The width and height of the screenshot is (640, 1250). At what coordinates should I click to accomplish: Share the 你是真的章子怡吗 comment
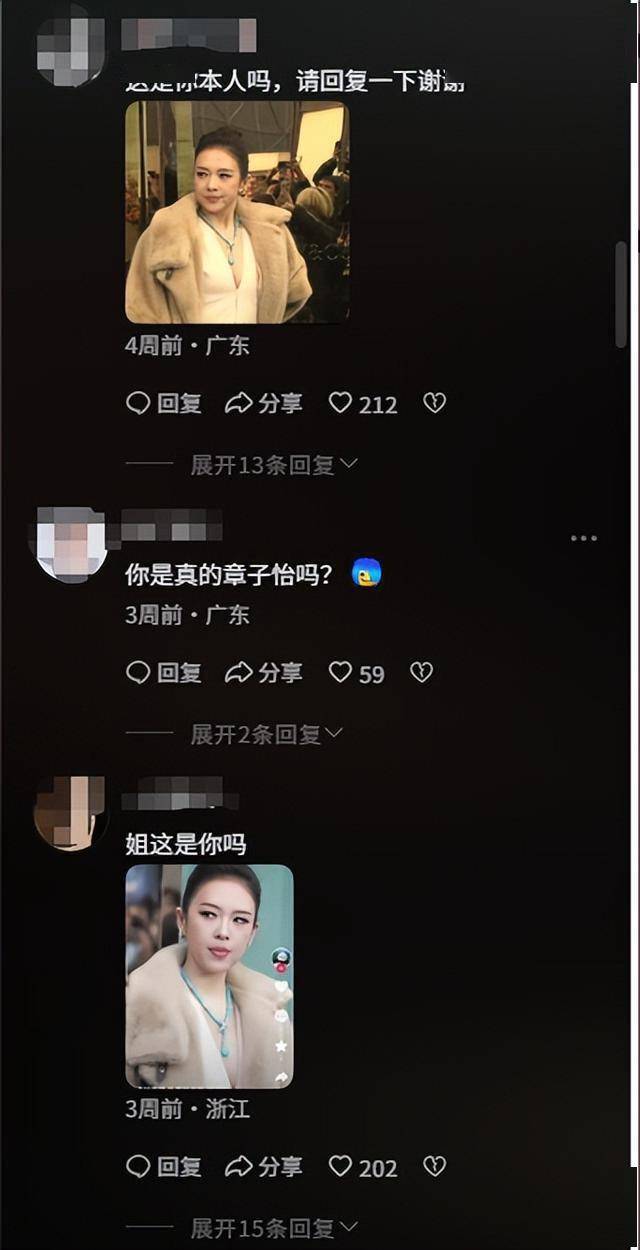point(263,673)
